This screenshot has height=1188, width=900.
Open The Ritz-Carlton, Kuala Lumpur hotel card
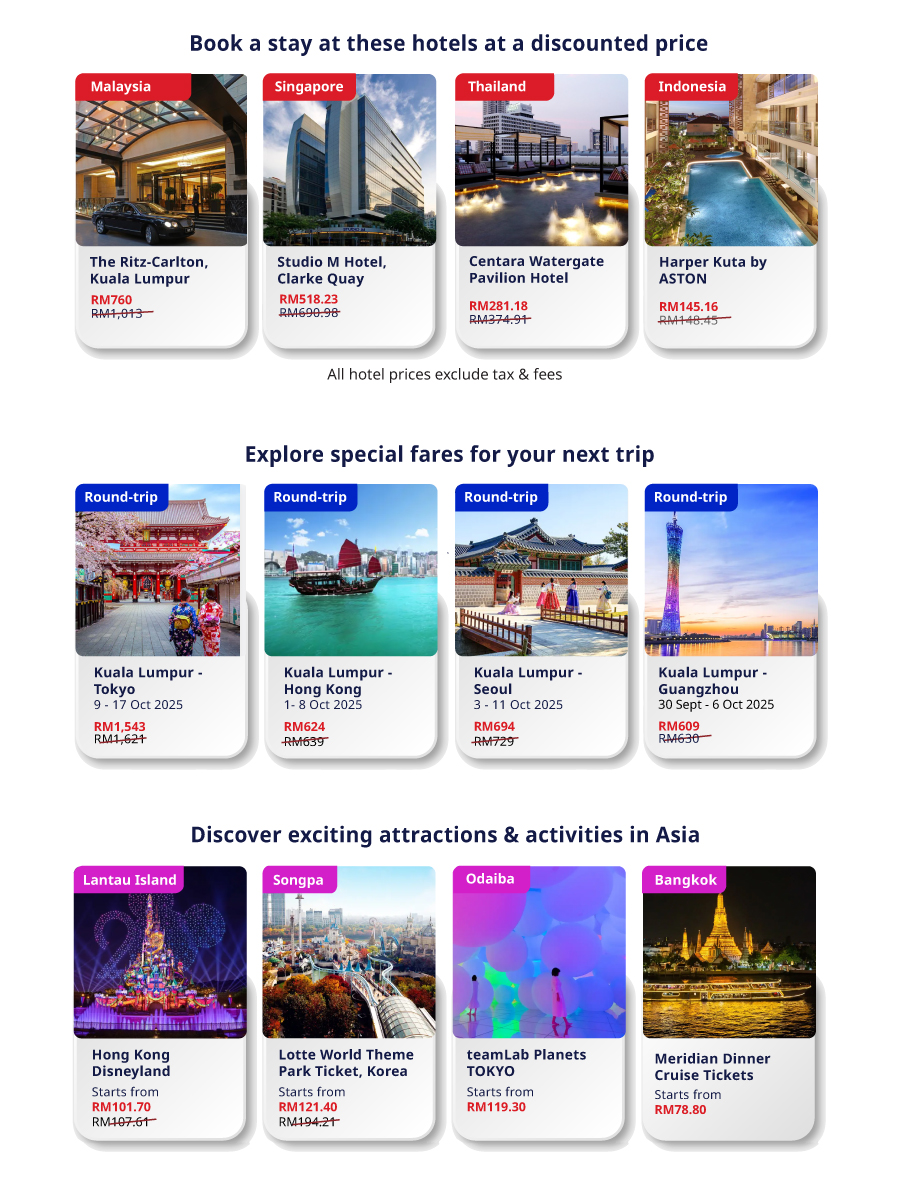[x=161, y=210]
